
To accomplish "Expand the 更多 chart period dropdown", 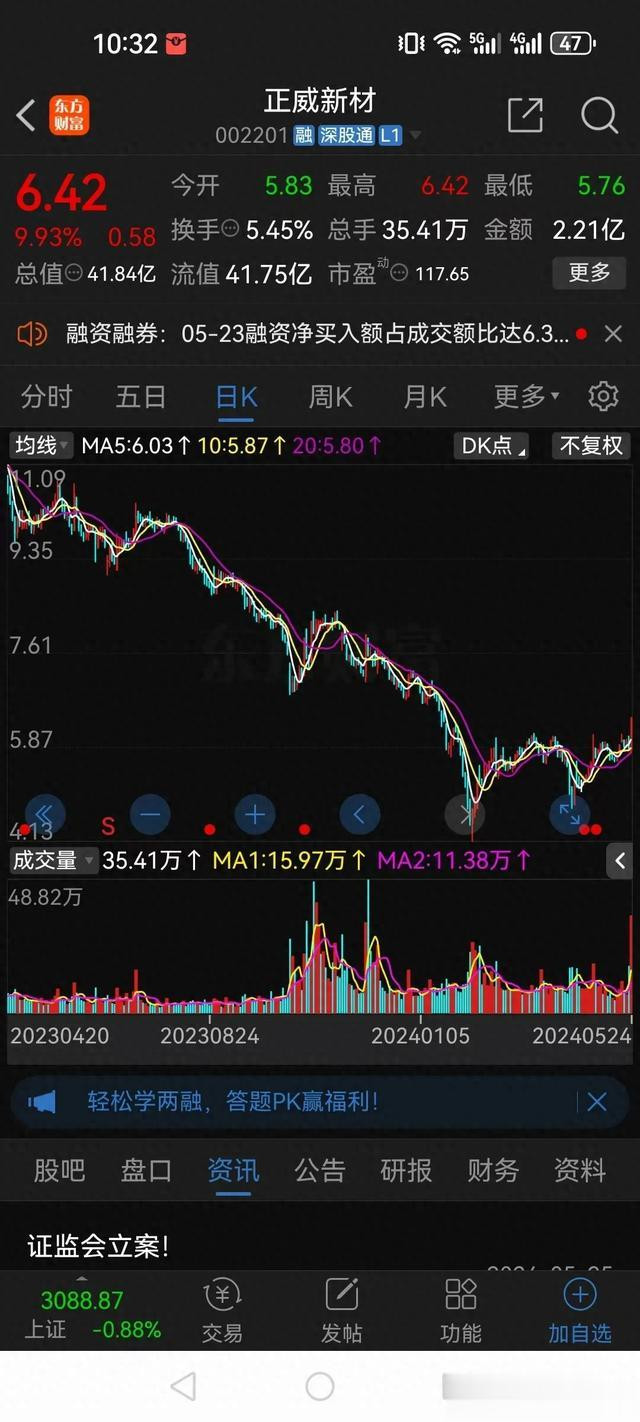I will click(x=526, y=397).
